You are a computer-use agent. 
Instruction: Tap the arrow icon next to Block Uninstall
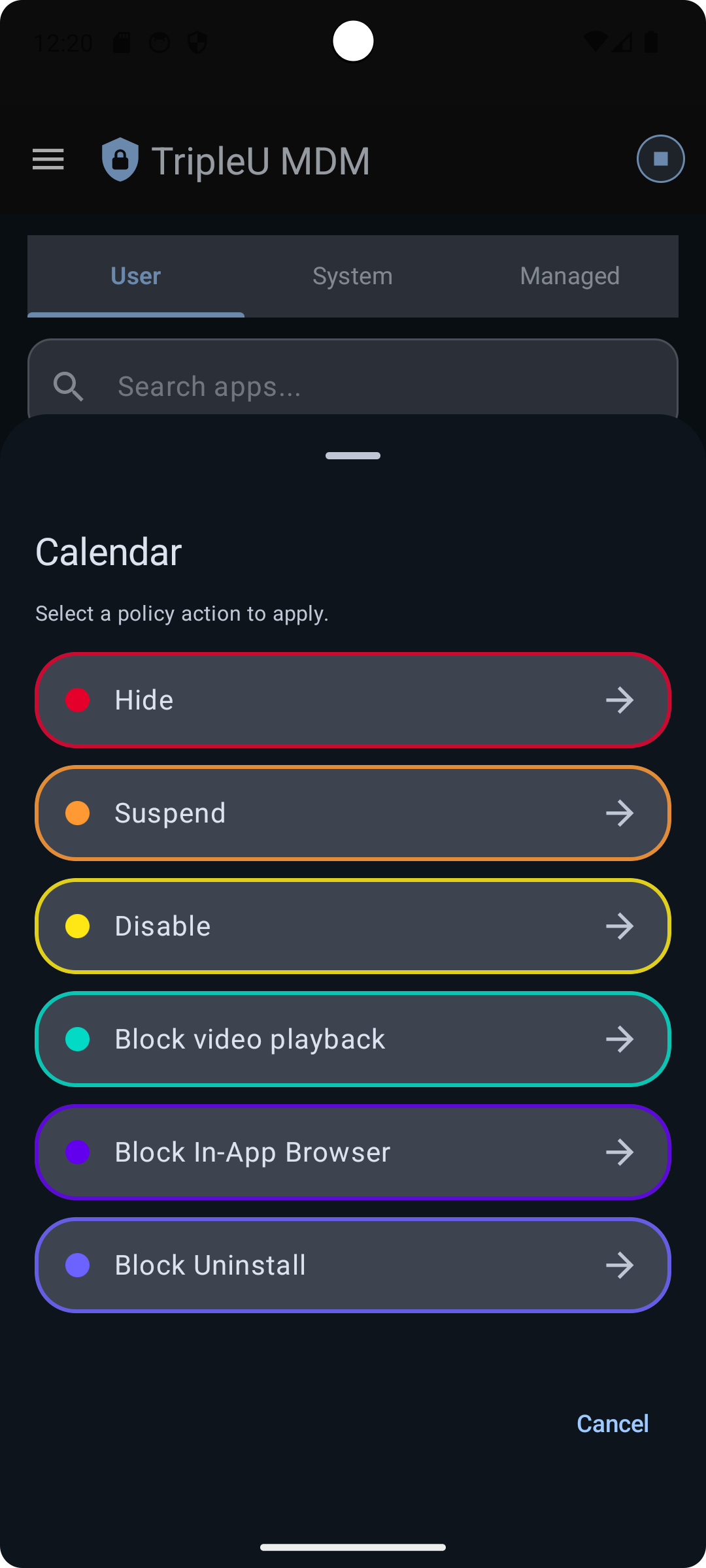(x=620, y=1264)
